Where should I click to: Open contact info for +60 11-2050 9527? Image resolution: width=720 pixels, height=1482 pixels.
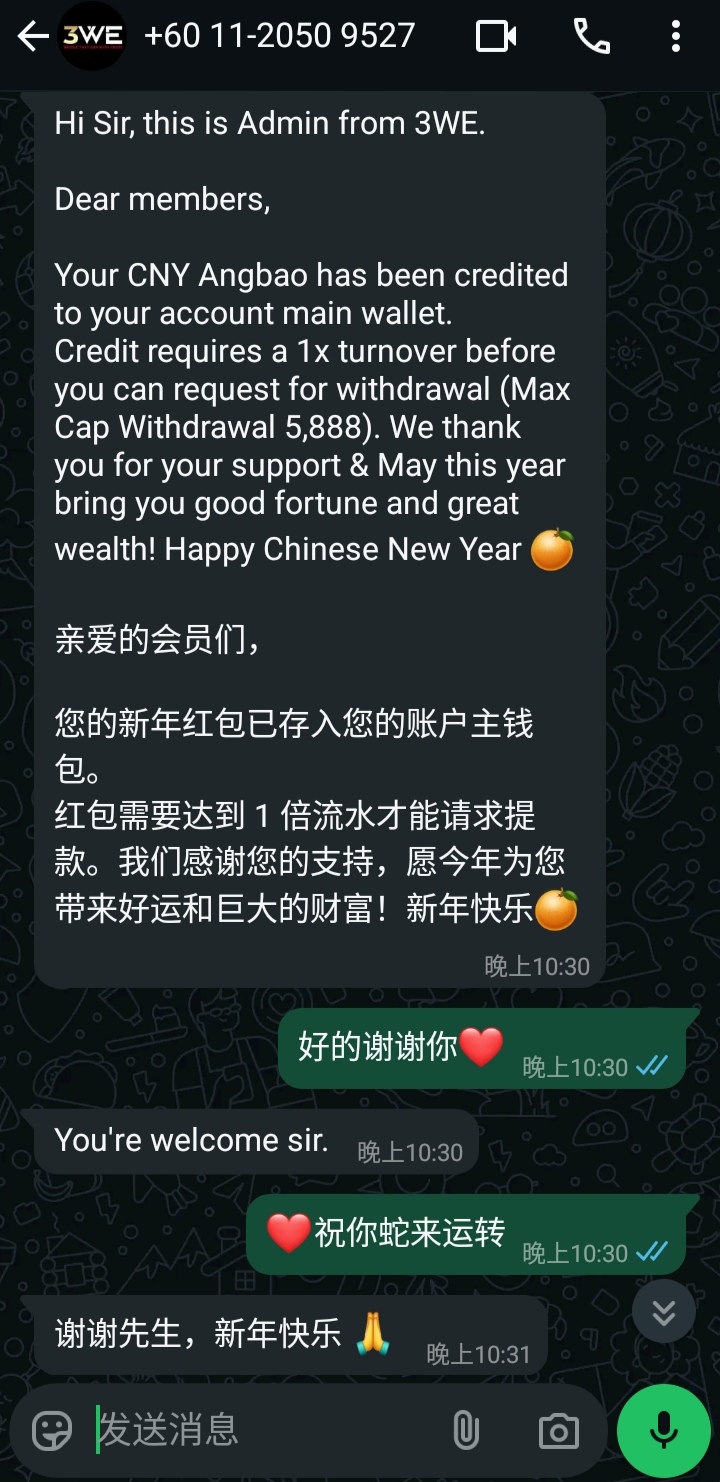click(279, 37)
